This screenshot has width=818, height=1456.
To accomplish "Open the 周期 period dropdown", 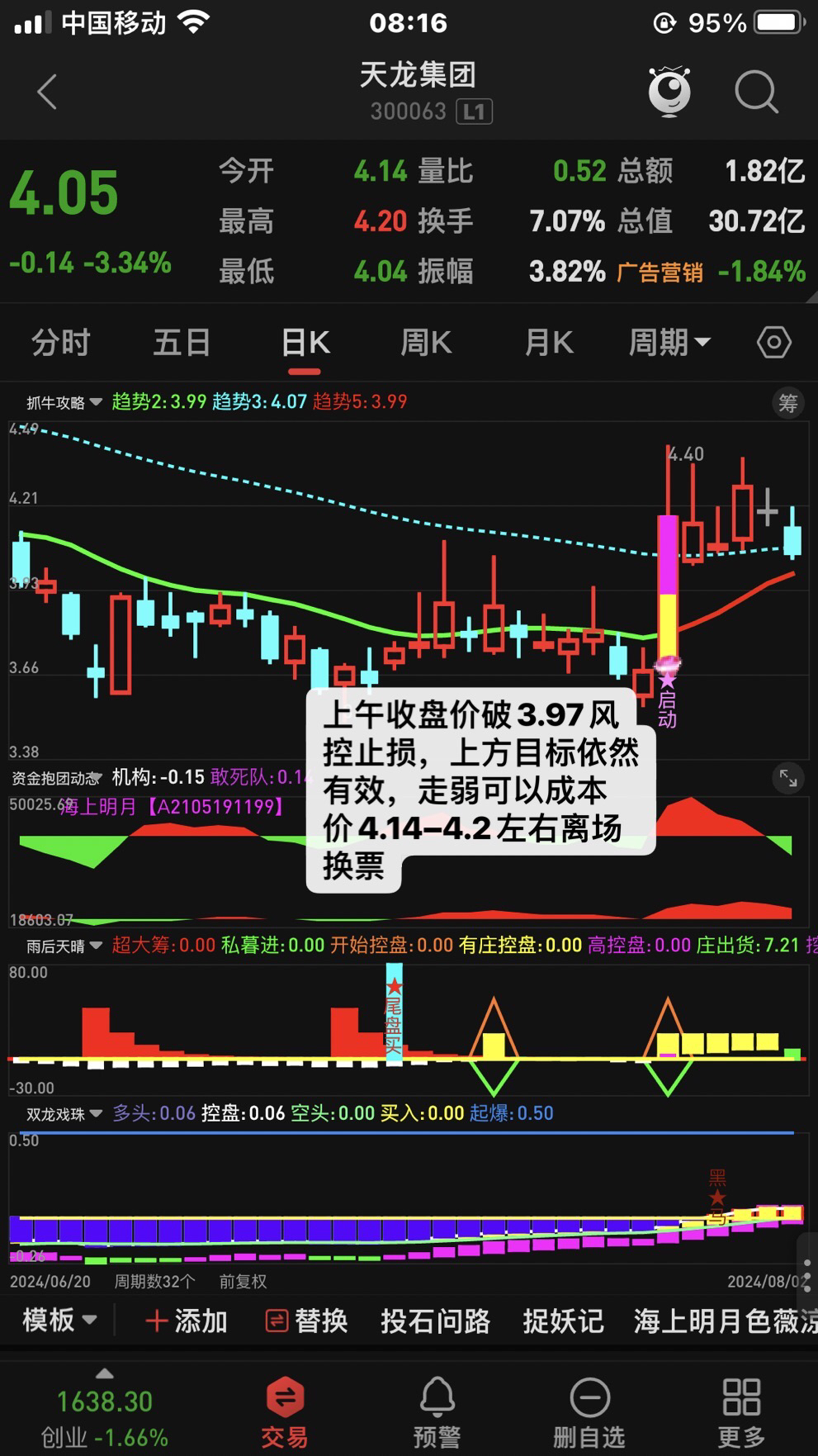I will pyautogui.click(x=669, y=341).
